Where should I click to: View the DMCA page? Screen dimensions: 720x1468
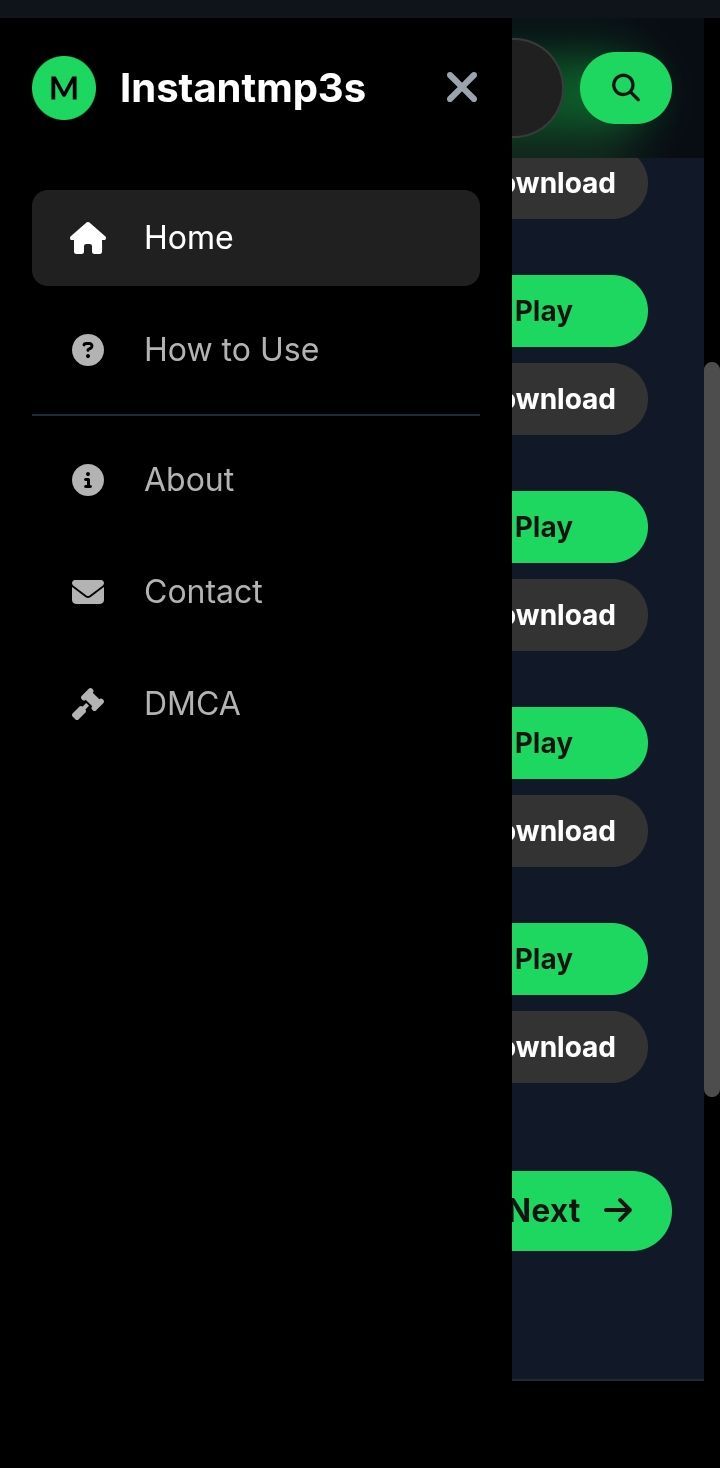click(x=256, y=704)
